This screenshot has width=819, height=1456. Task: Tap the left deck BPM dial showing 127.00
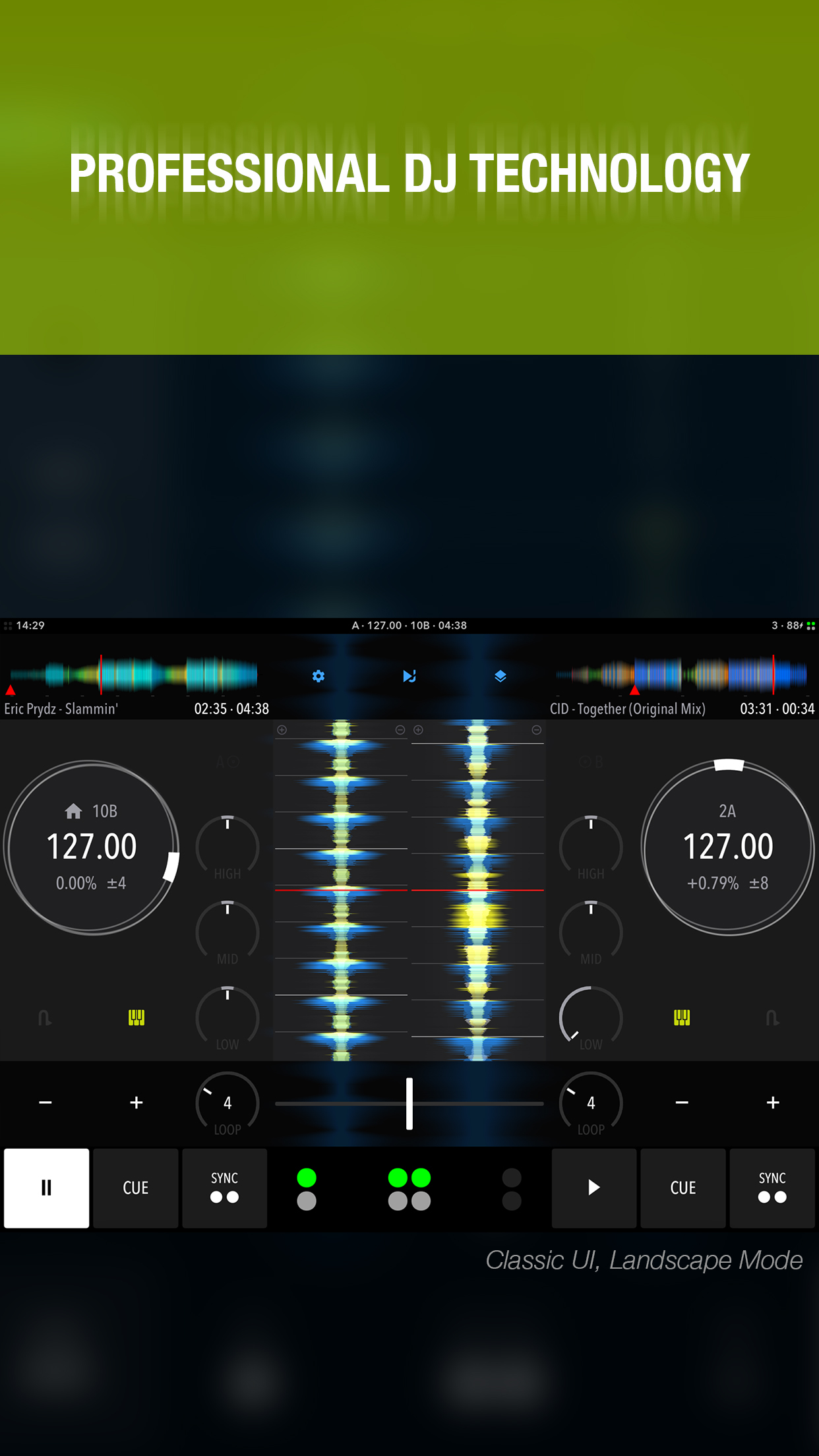pos(91,847)
